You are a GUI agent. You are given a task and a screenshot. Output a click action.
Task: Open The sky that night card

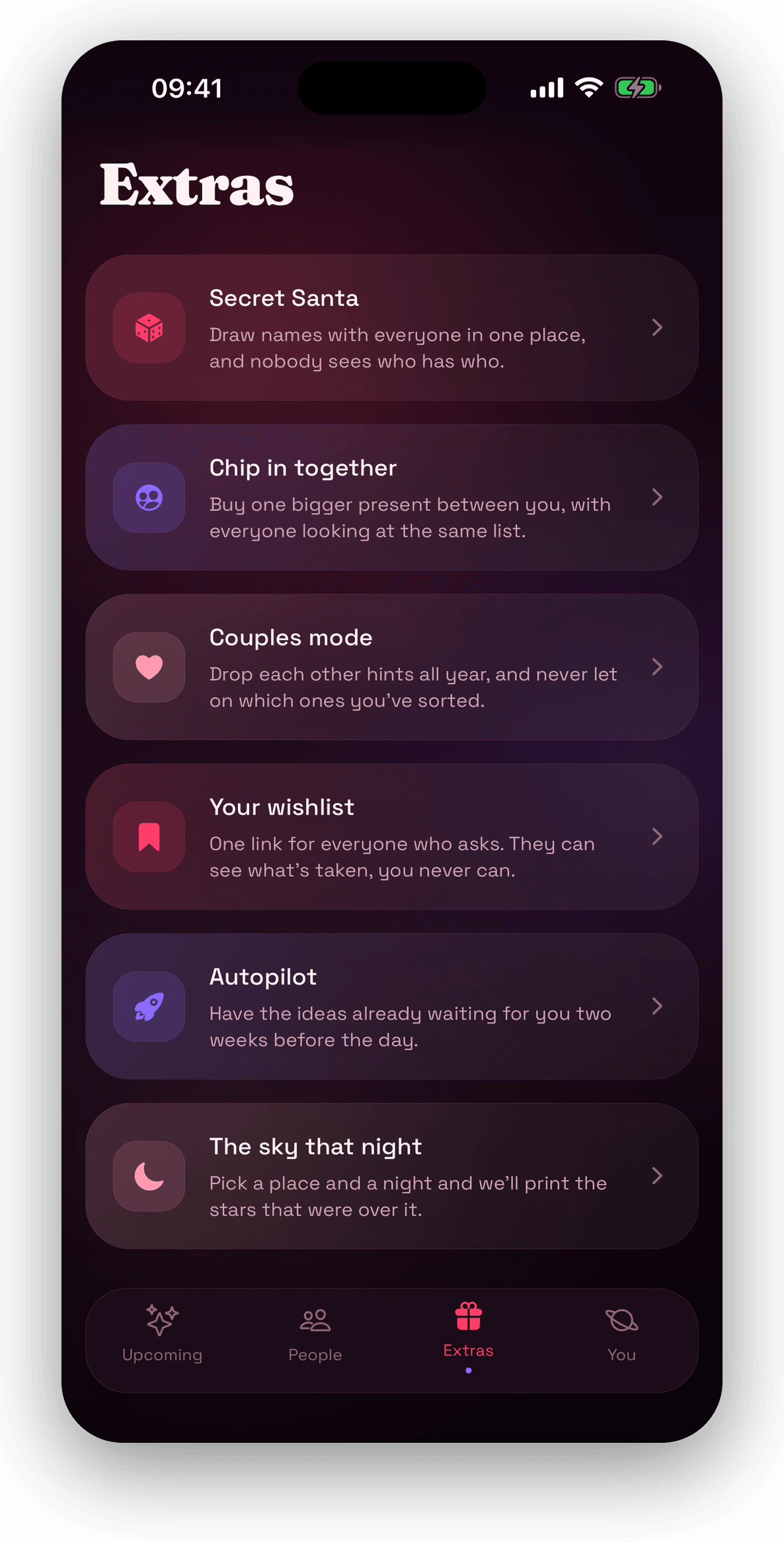[392, 1176]
